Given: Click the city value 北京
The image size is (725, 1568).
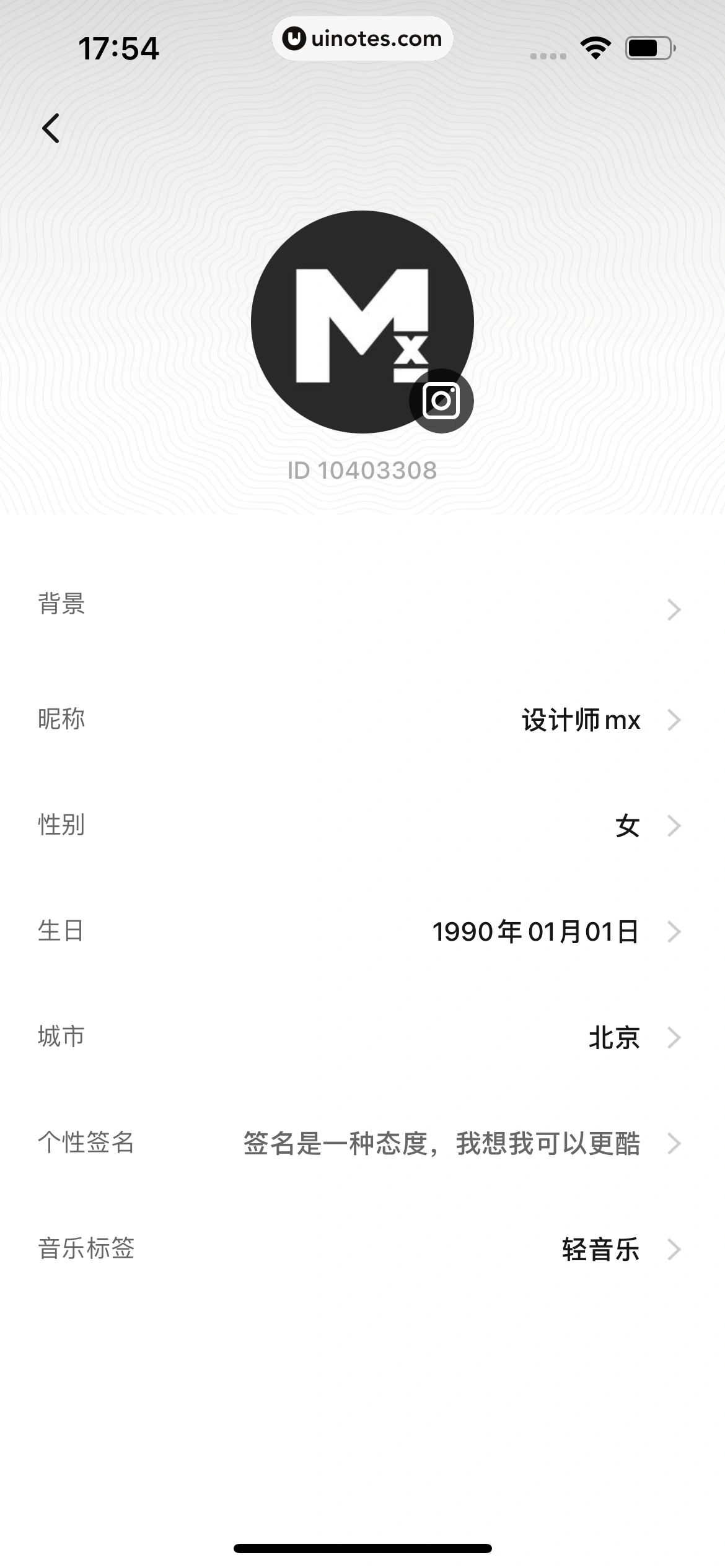Looking at the screenshot, I should click(x=614, y=1037).
